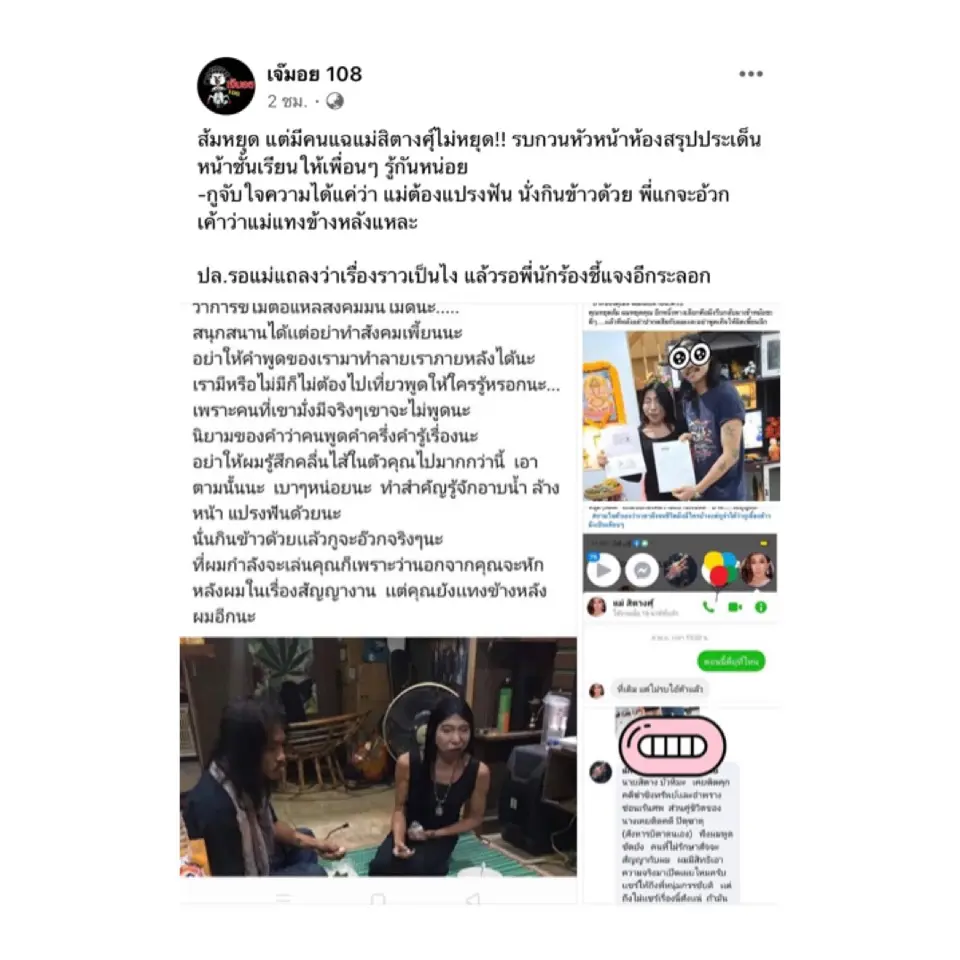
Task: Open the right-side collage image with chat
Action: [x=680, y=600]
